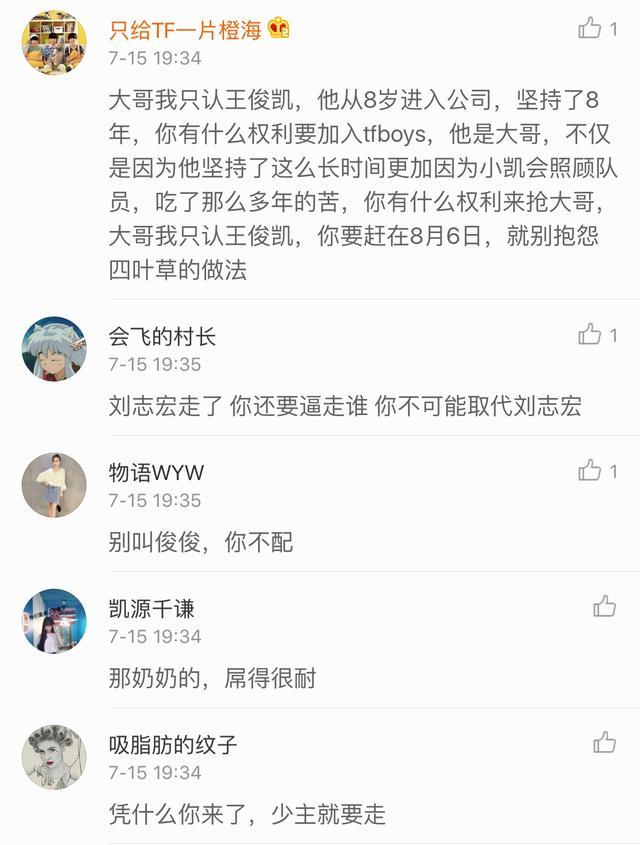This screenshot has height=845, width=640.
Task: Like the comment from 物语WYW
Action: (x=590, y=470)
